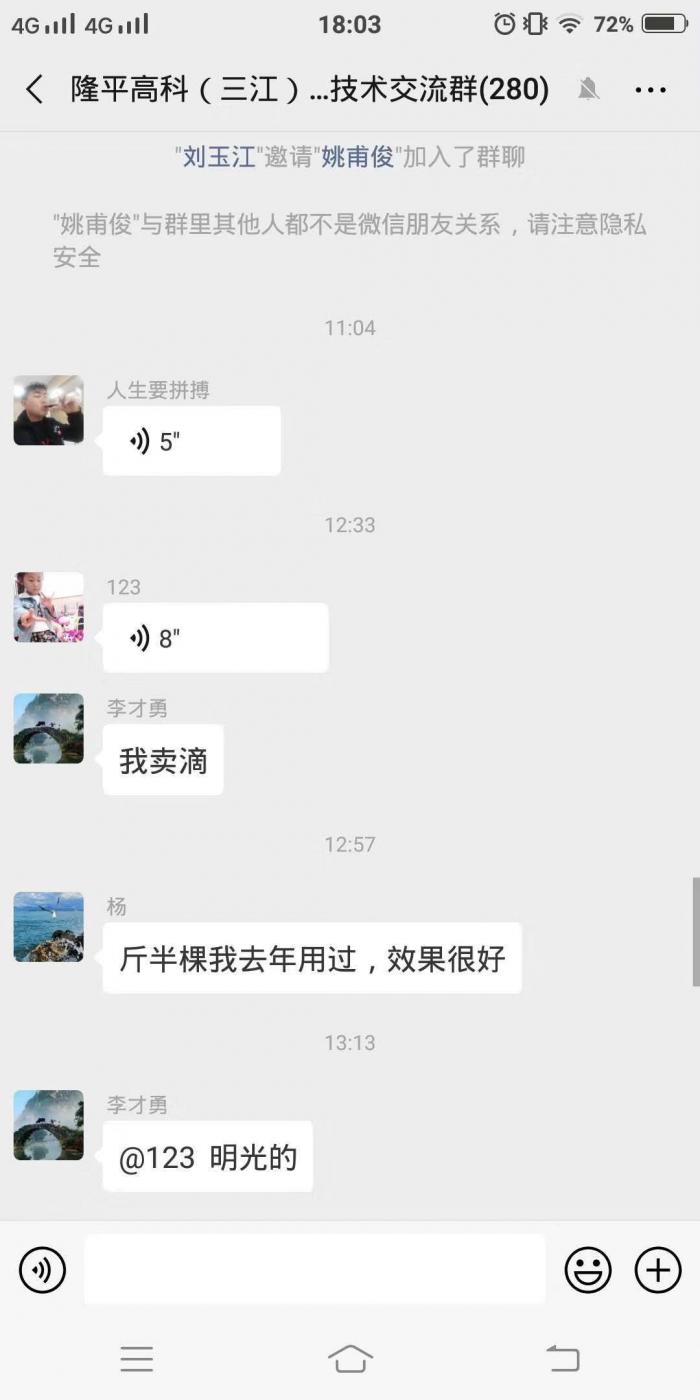Tap the system back button

coord(563,1358)
